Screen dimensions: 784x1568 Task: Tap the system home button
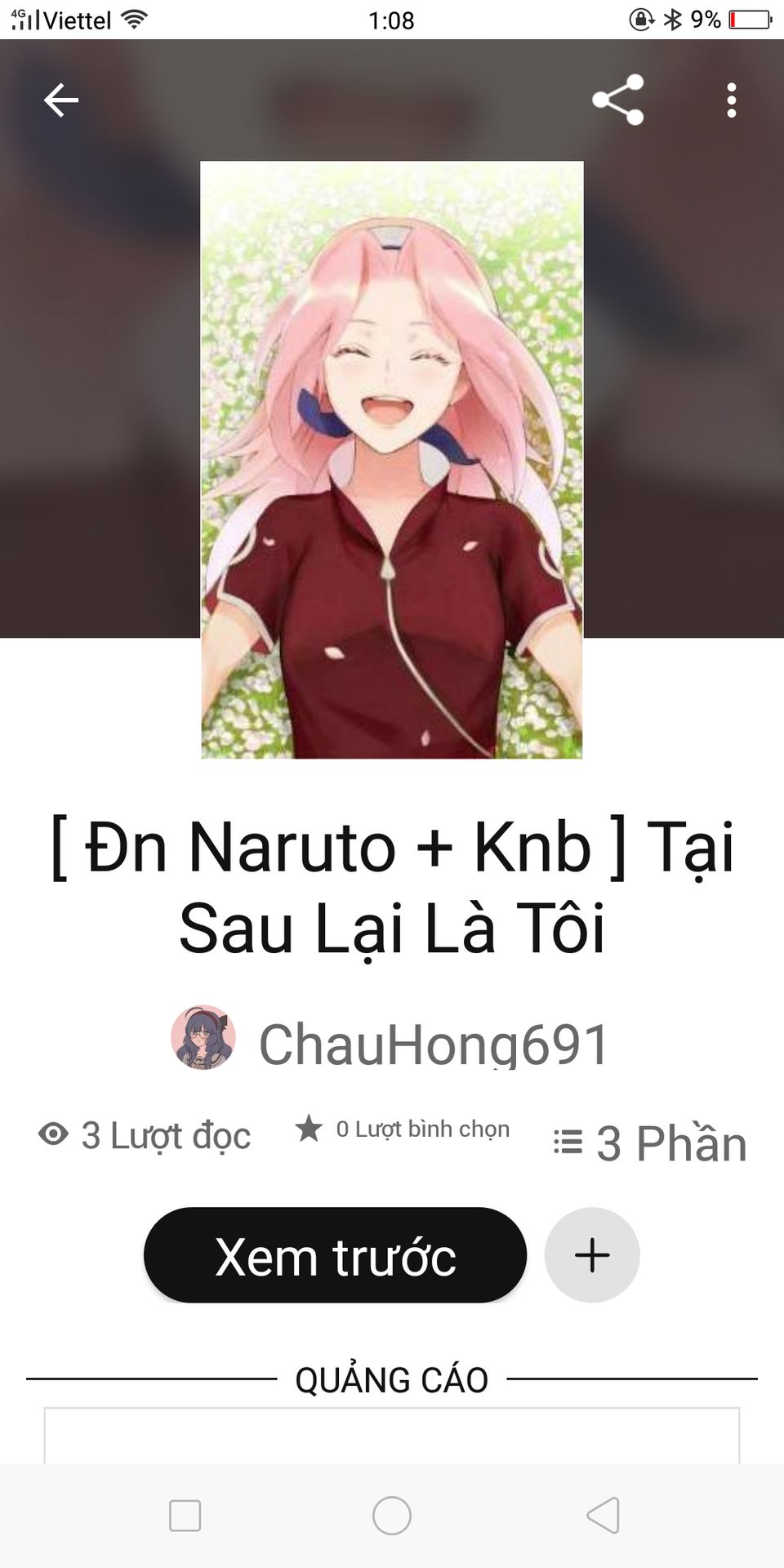[x=392, y=1516]
